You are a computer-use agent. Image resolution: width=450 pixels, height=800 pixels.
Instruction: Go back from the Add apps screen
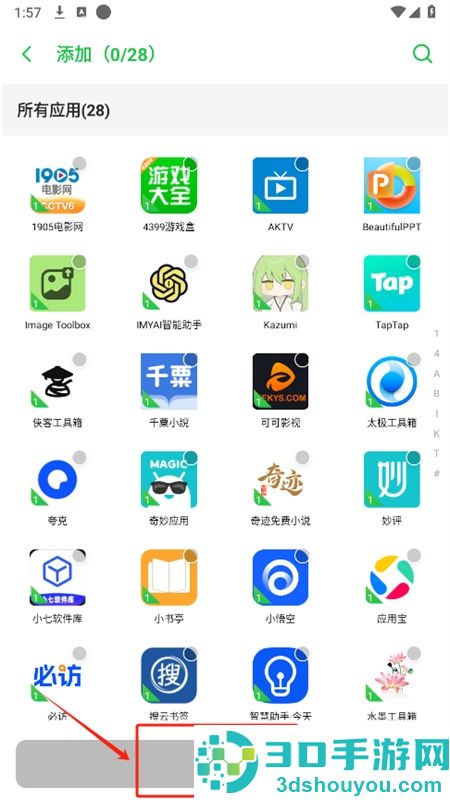tap(27, 54)
